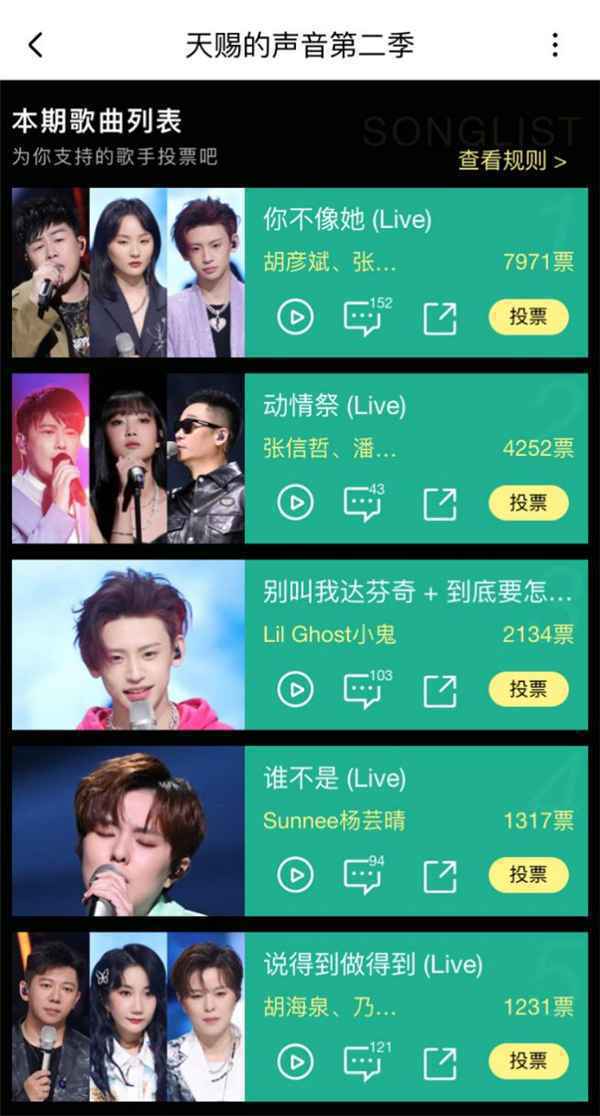Share the song 说得到做得到 (Live)
The image size is (600, 1116).
(x=439, y=1061)
